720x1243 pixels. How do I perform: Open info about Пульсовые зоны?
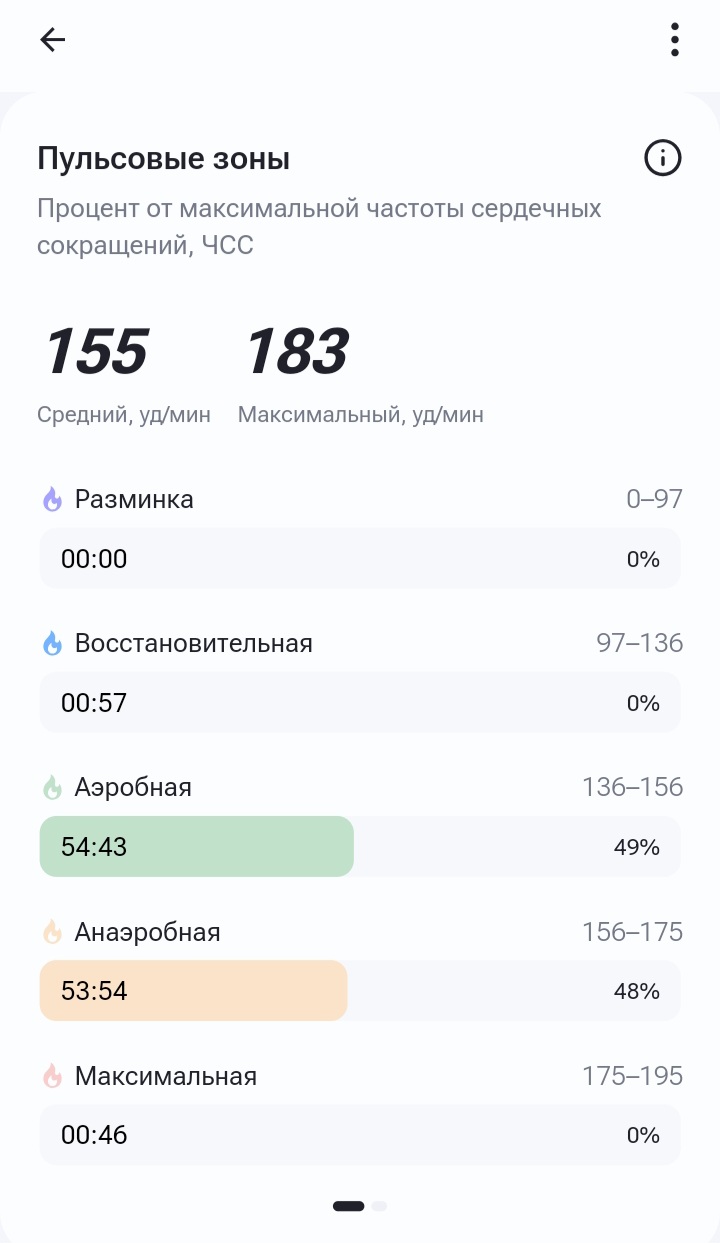click(662, 158)
